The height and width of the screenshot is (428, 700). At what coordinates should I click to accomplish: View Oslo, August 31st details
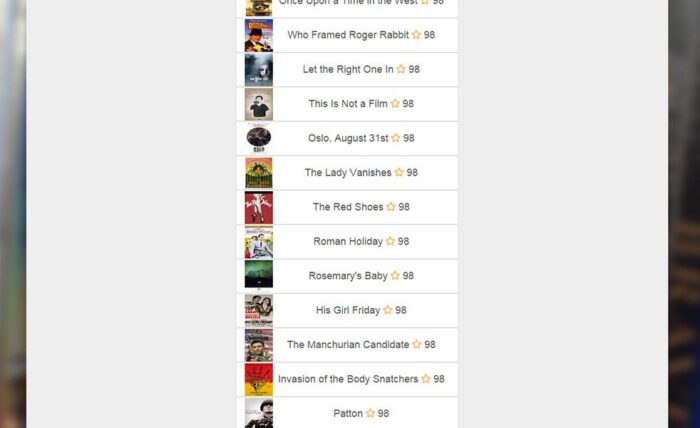tap(348, 138)
